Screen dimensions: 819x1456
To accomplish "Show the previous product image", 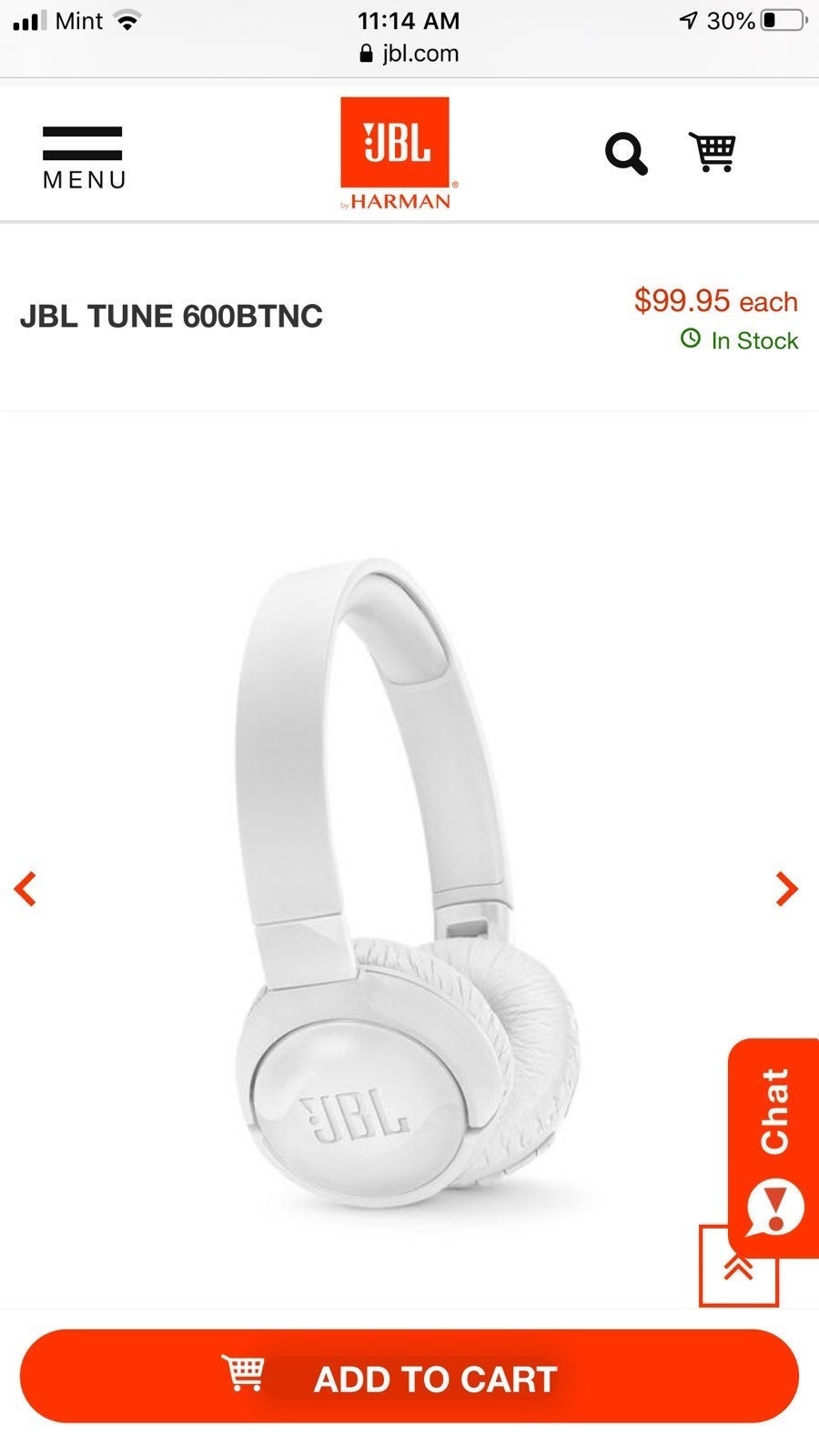I will pos(25,889).
